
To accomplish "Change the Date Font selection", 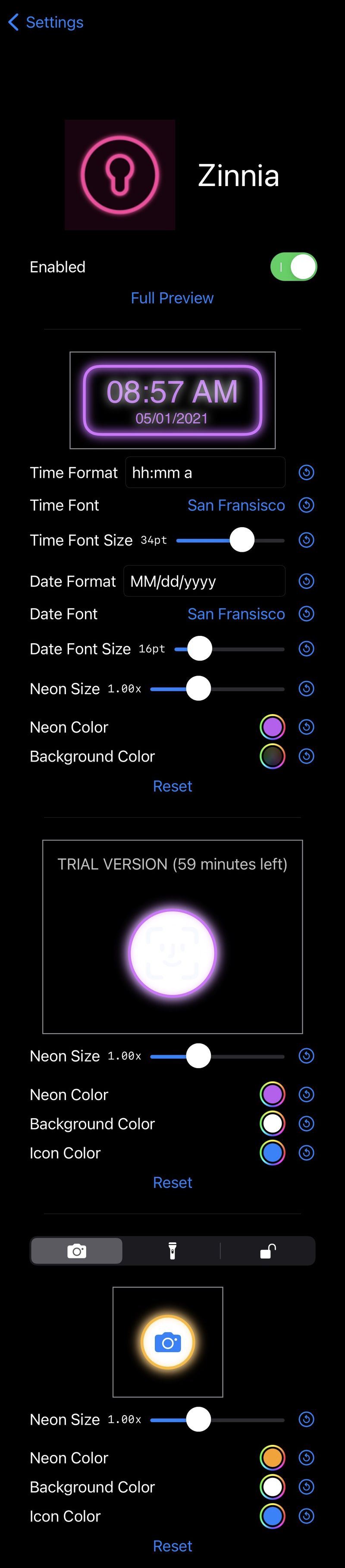I will pos(236,613).
